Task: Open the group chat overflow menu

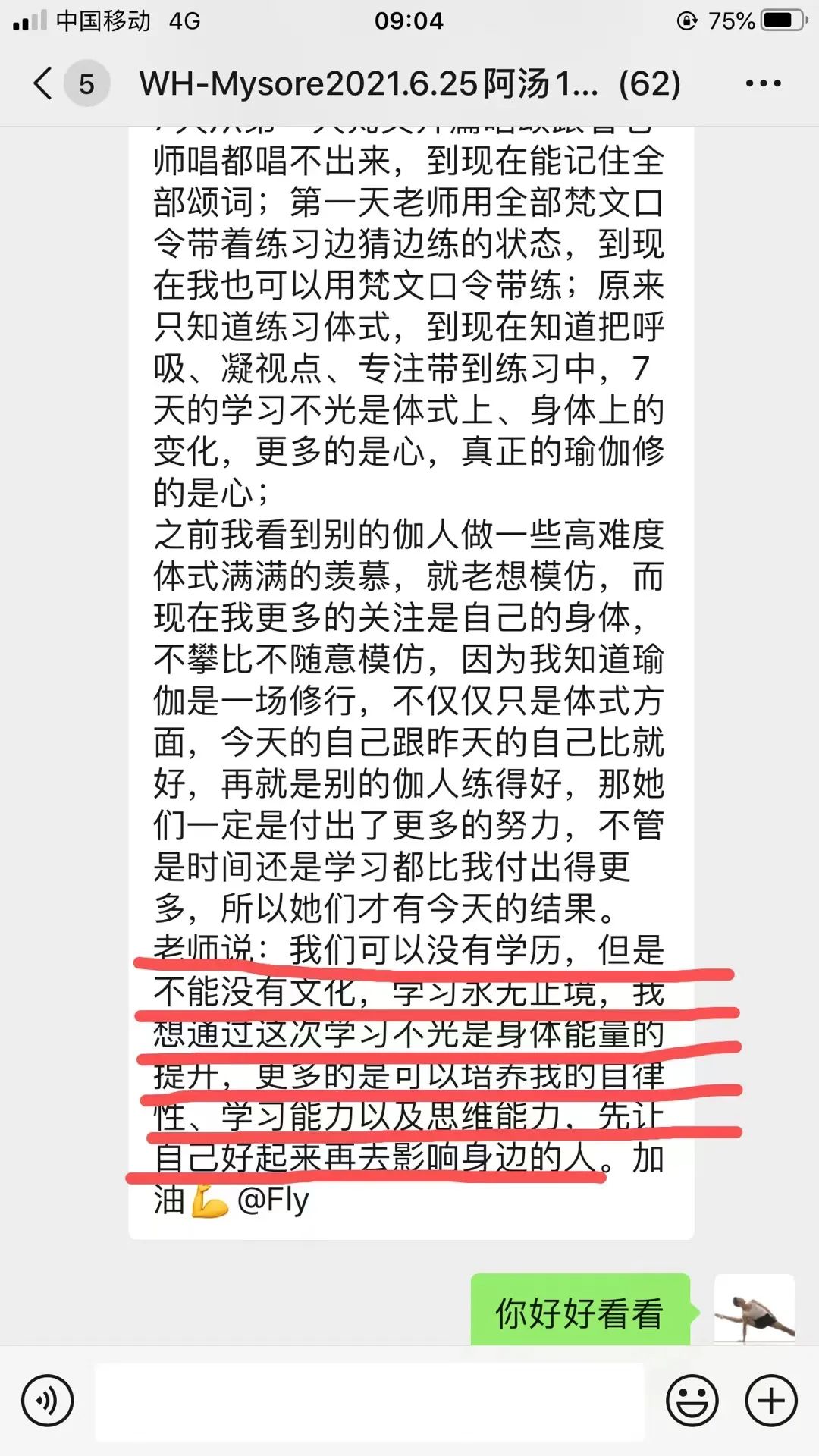Action: coord(762,83)
